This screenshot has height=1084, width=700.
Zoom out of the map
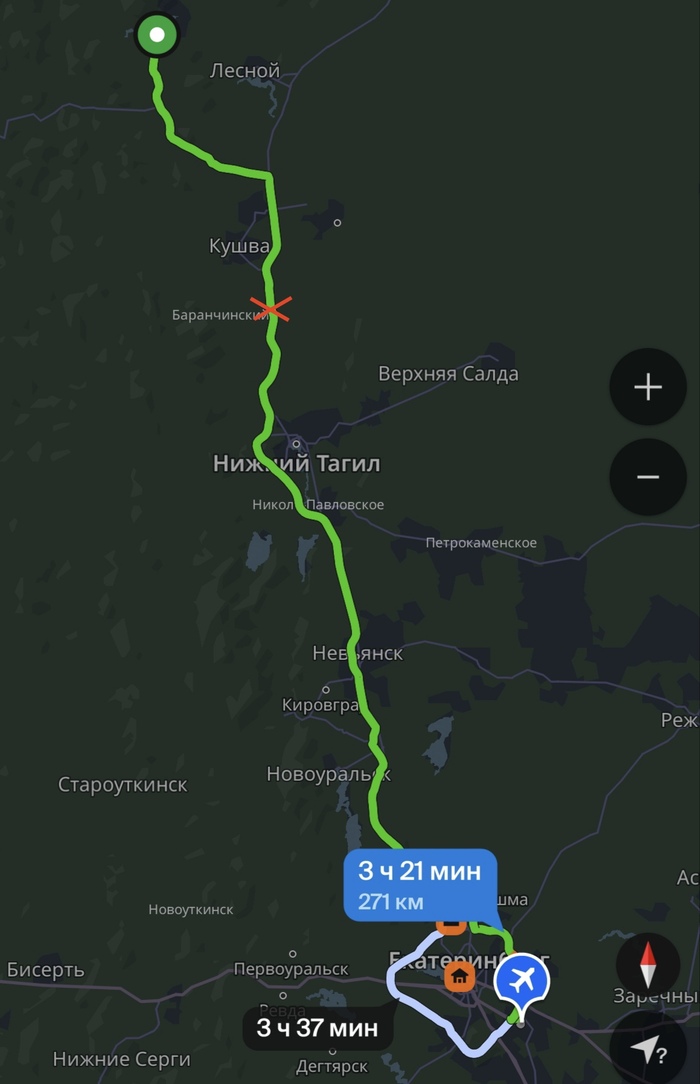pyautogui.click(x=648, y=477)
